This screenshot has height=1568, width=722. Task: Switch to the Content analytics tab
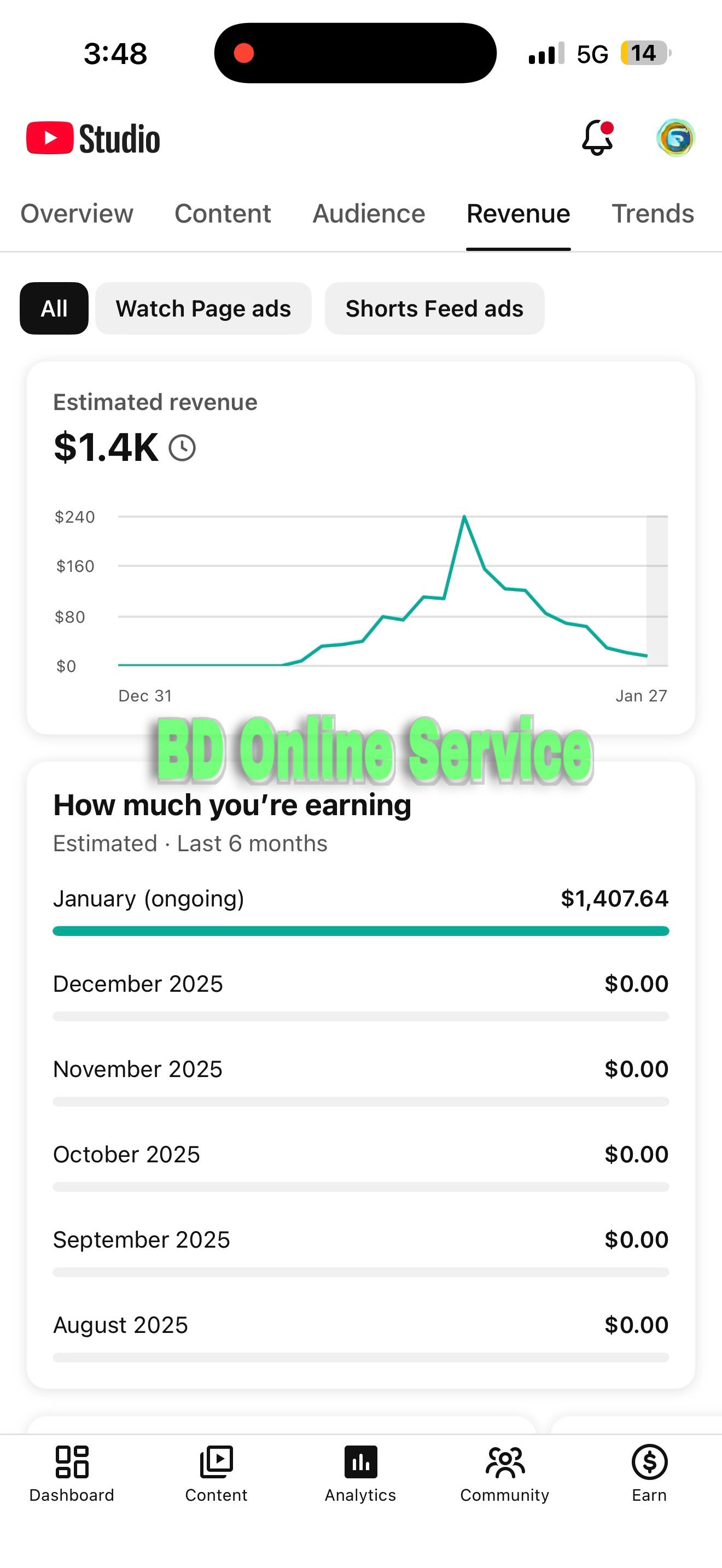pyautogui.click(x=223, y=214)
